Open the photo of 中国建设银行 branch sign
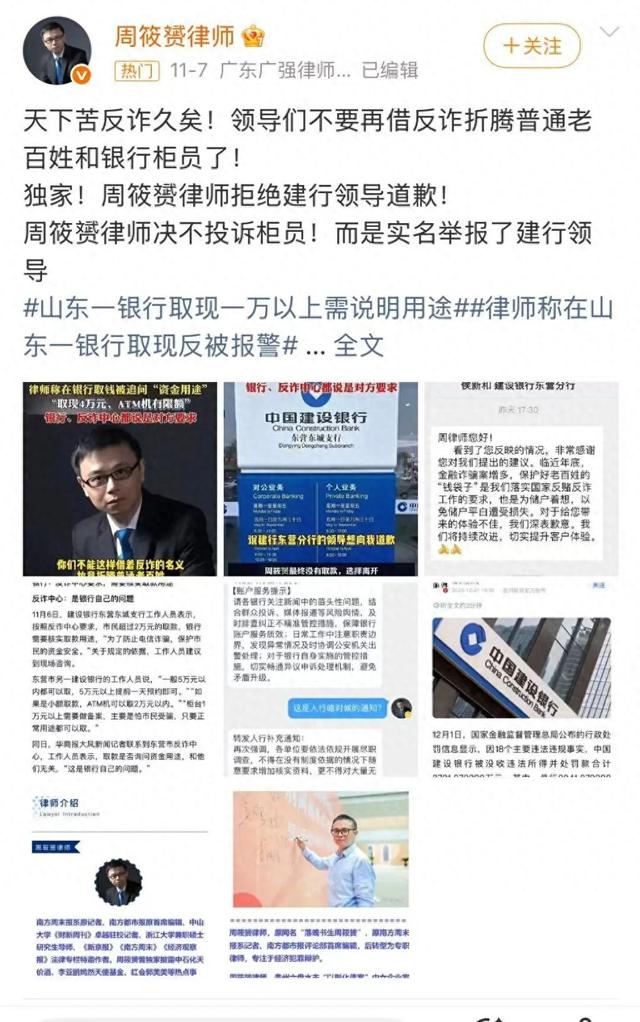The height and width of the screenshot is (1022, 640). (319, 478)
